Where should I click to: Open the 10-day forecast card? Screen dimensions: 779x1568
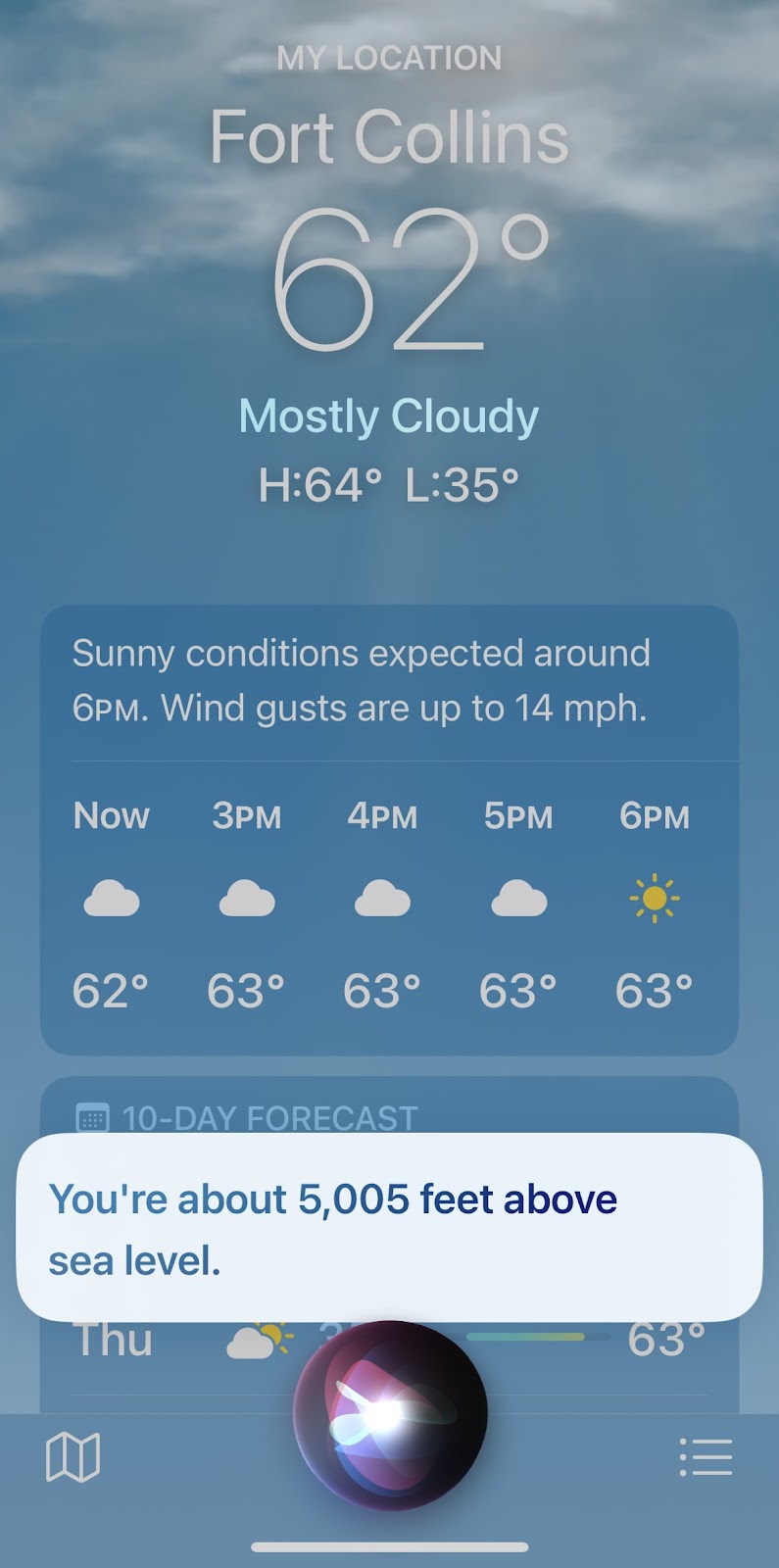[269, 1115]
